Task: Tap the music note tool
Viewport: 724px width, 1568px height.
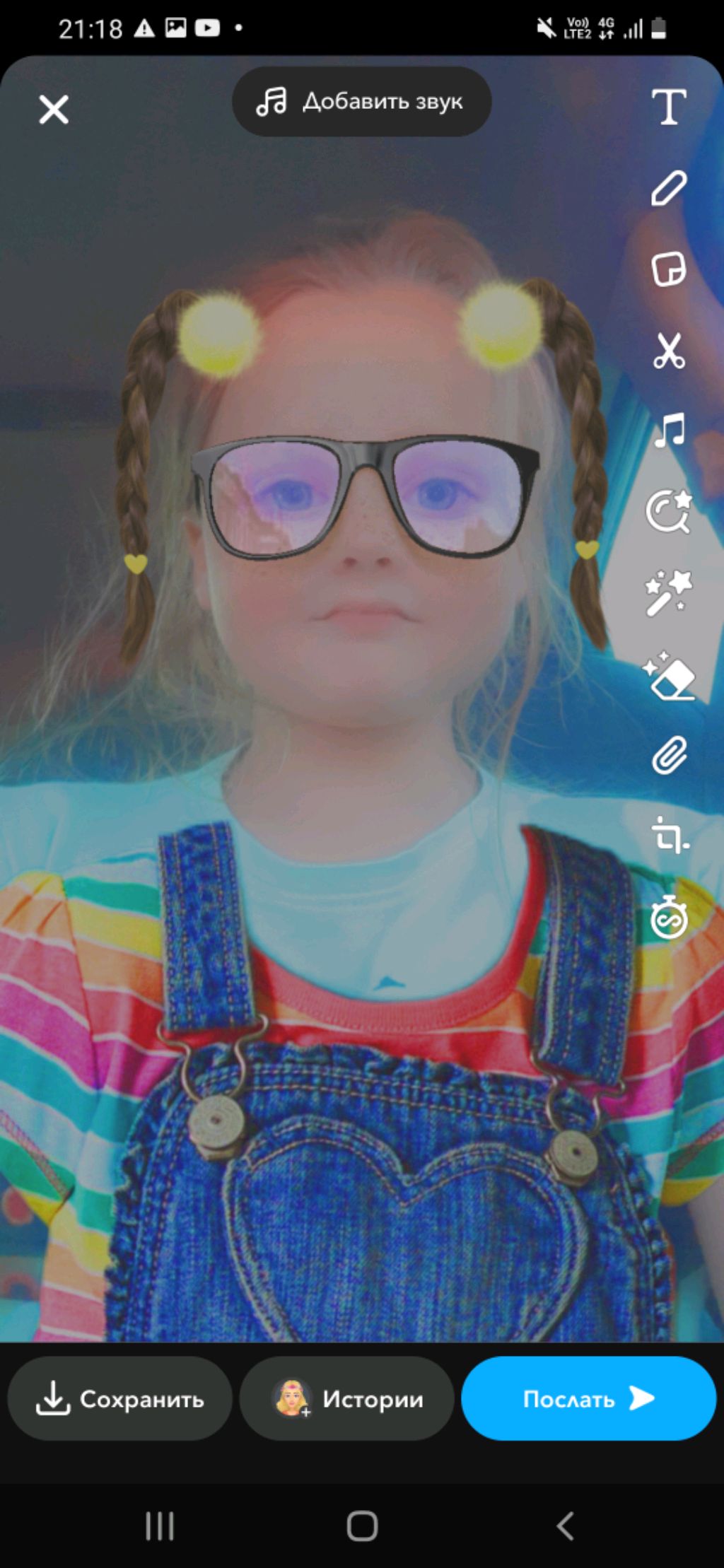Action: click(x=668, y=430)
